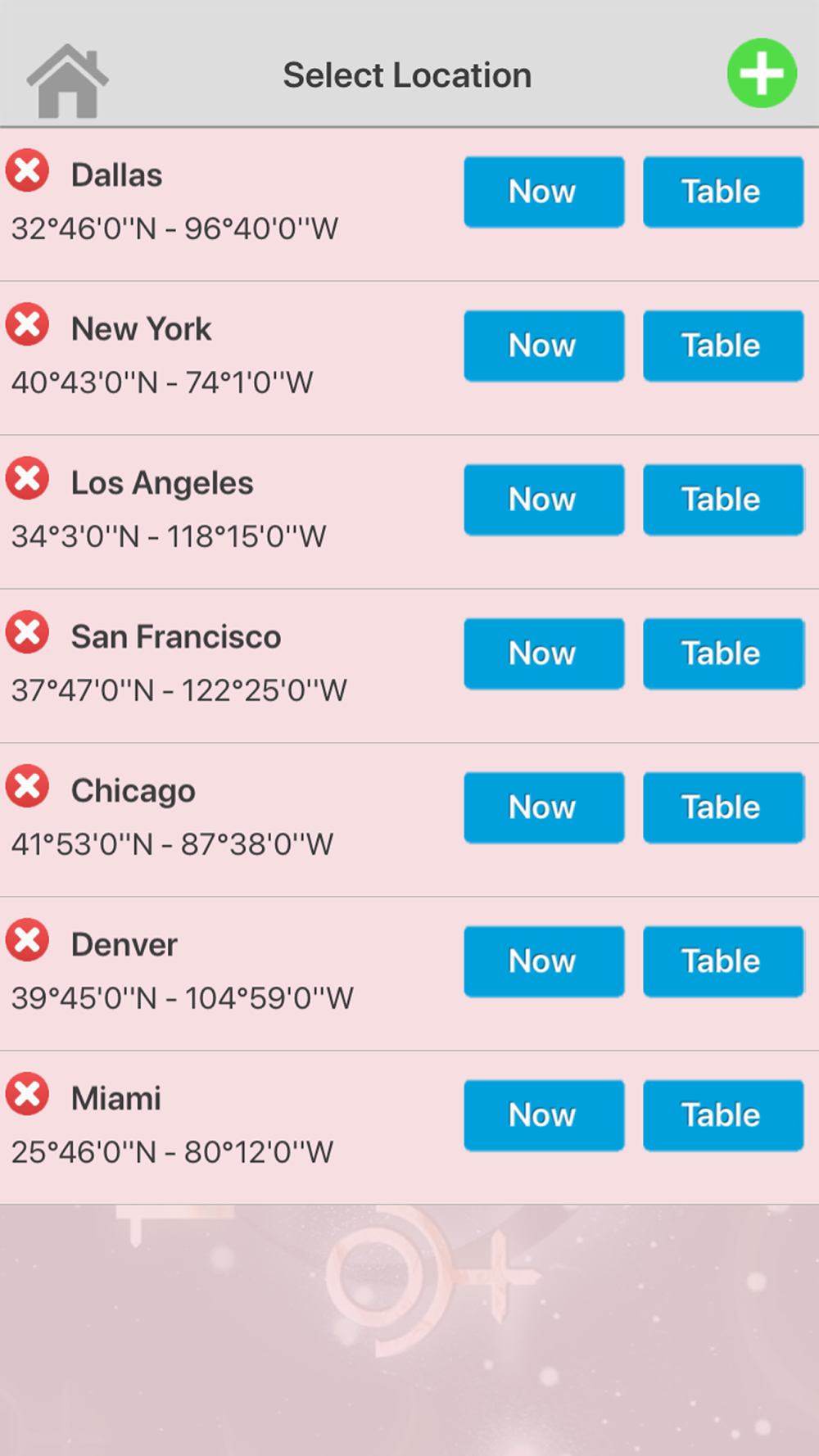Show San Francisco's Table
Viewport: 819px width, 1456px height.
[x=723, y=653]
